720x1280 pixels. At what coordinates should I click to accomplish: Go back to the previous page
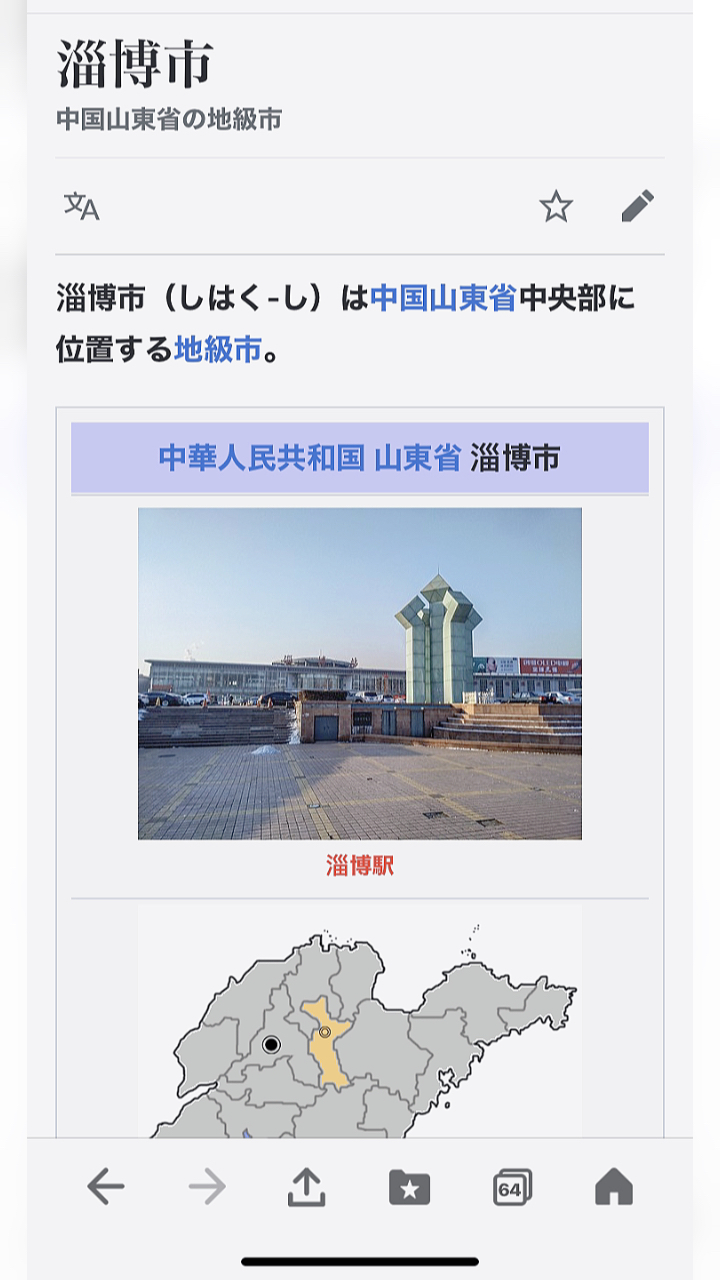tap(105, 1187)
